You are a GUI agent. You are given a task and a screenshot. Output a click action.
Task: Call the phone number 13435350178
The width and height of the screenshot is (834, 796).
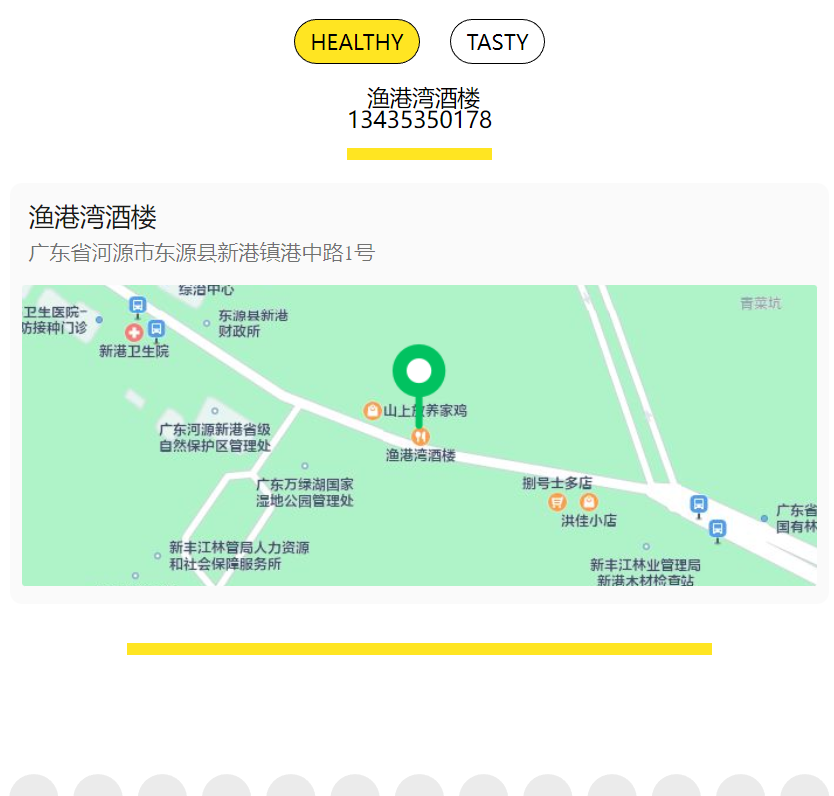pyautogui.click(x=419, y=120)
